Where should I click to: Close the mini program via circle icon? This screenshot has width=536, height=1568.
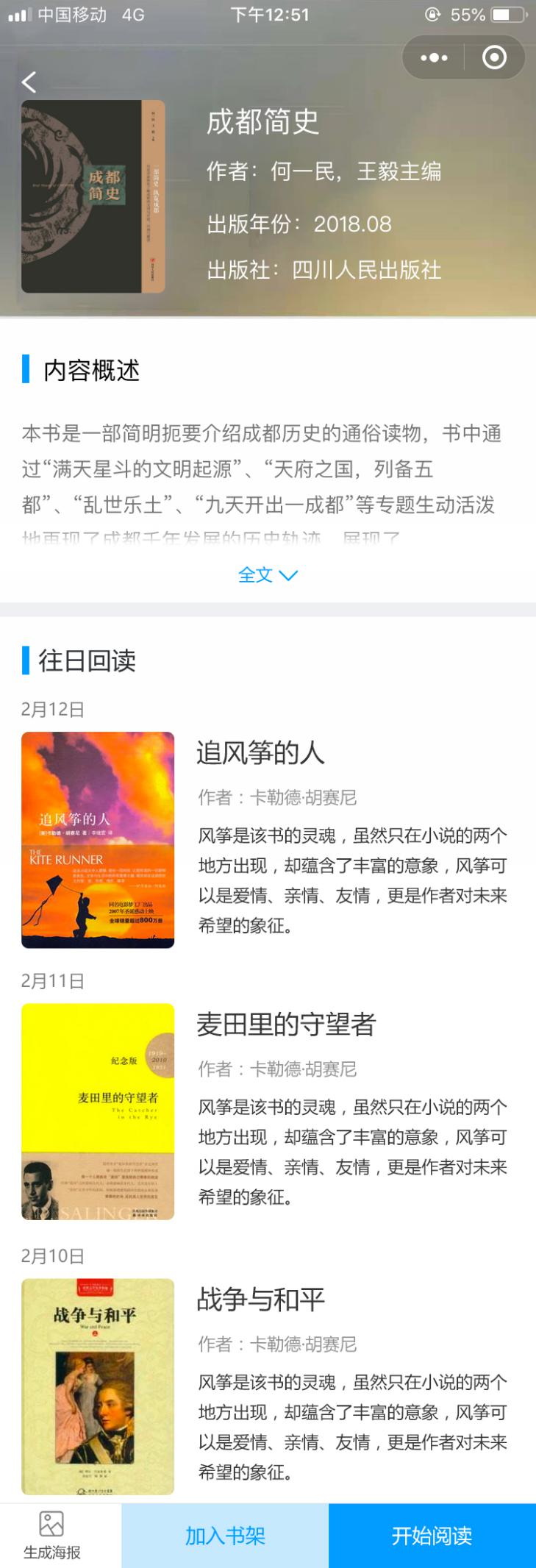(494, 57)
